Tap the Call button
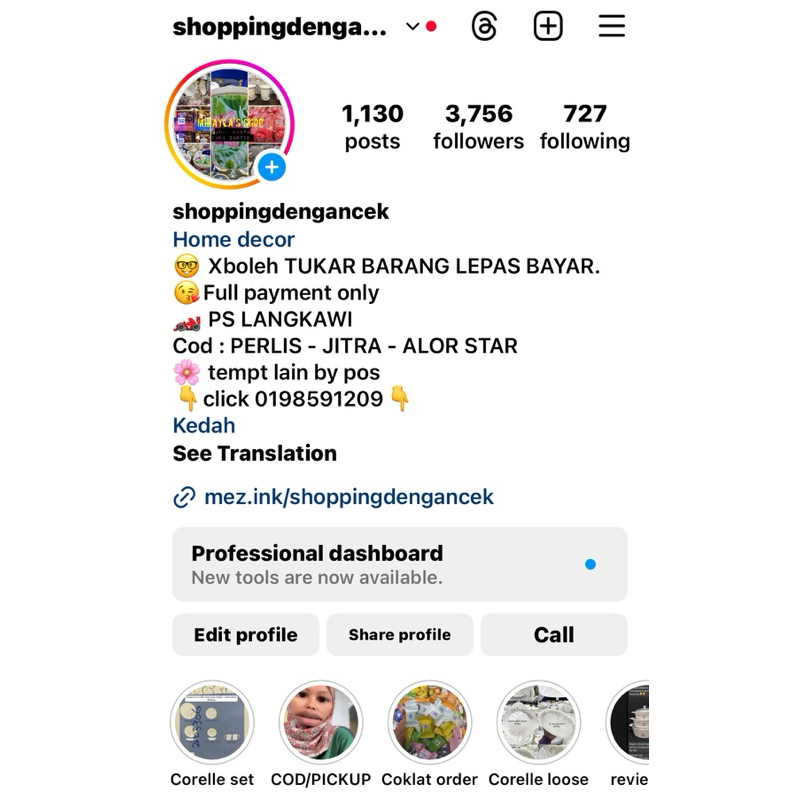 pos(554,635)
